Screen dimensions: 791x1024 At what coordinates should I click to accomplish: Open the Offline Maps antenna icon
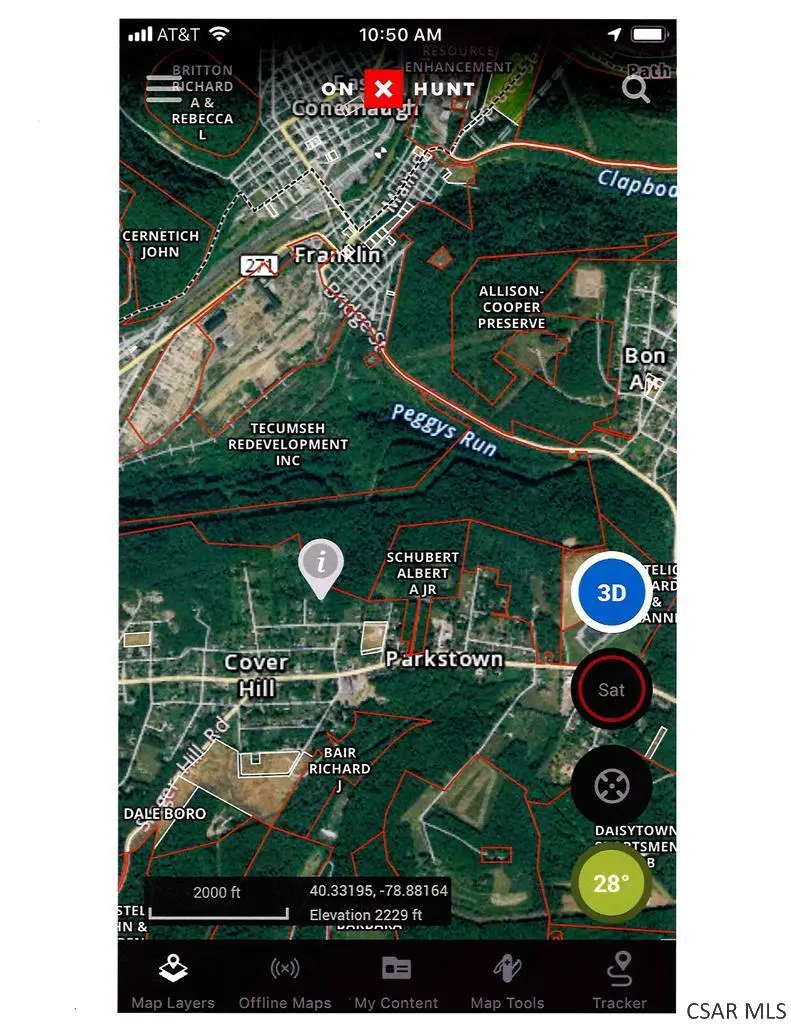(285, 967)
